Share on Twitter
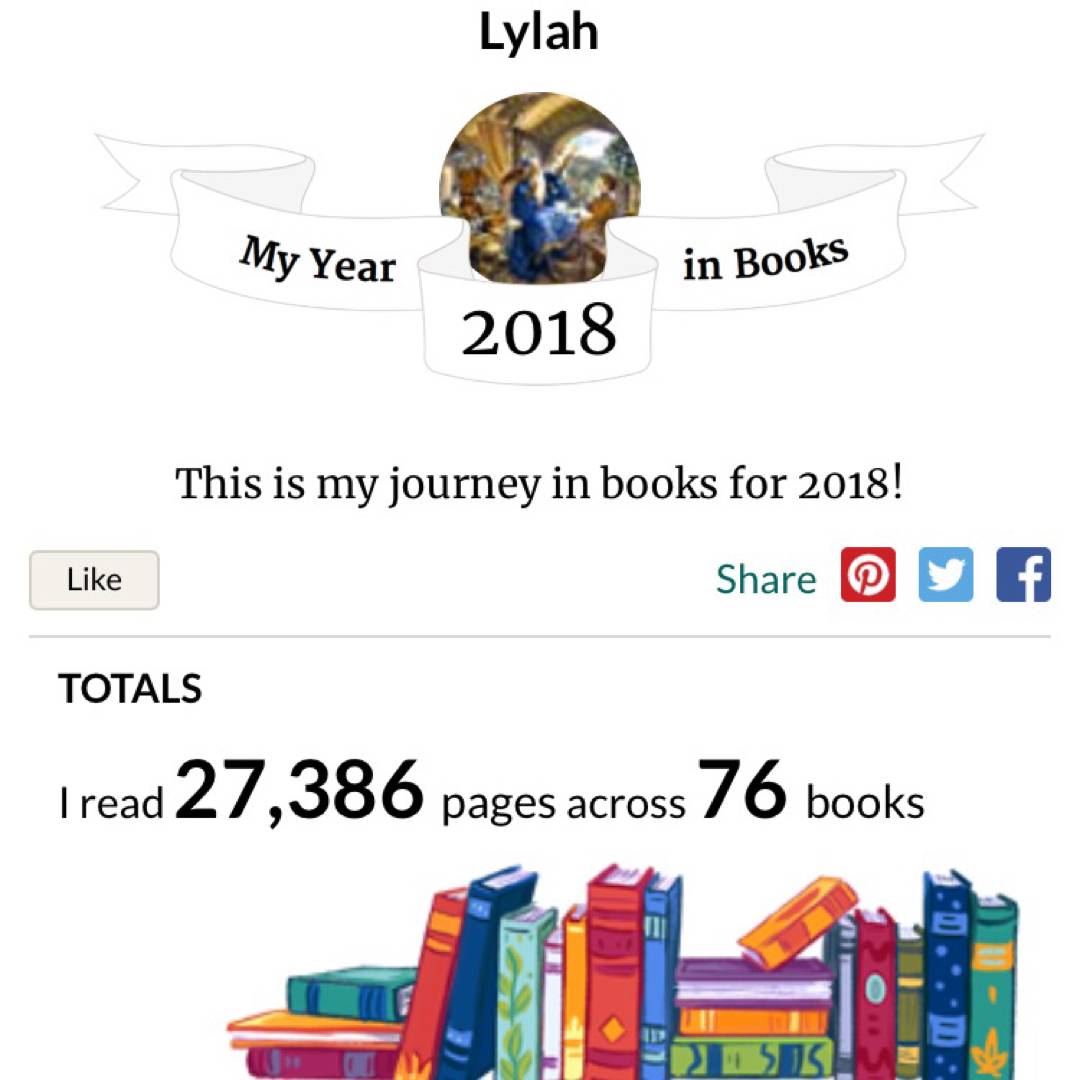 tap(945, 575)
